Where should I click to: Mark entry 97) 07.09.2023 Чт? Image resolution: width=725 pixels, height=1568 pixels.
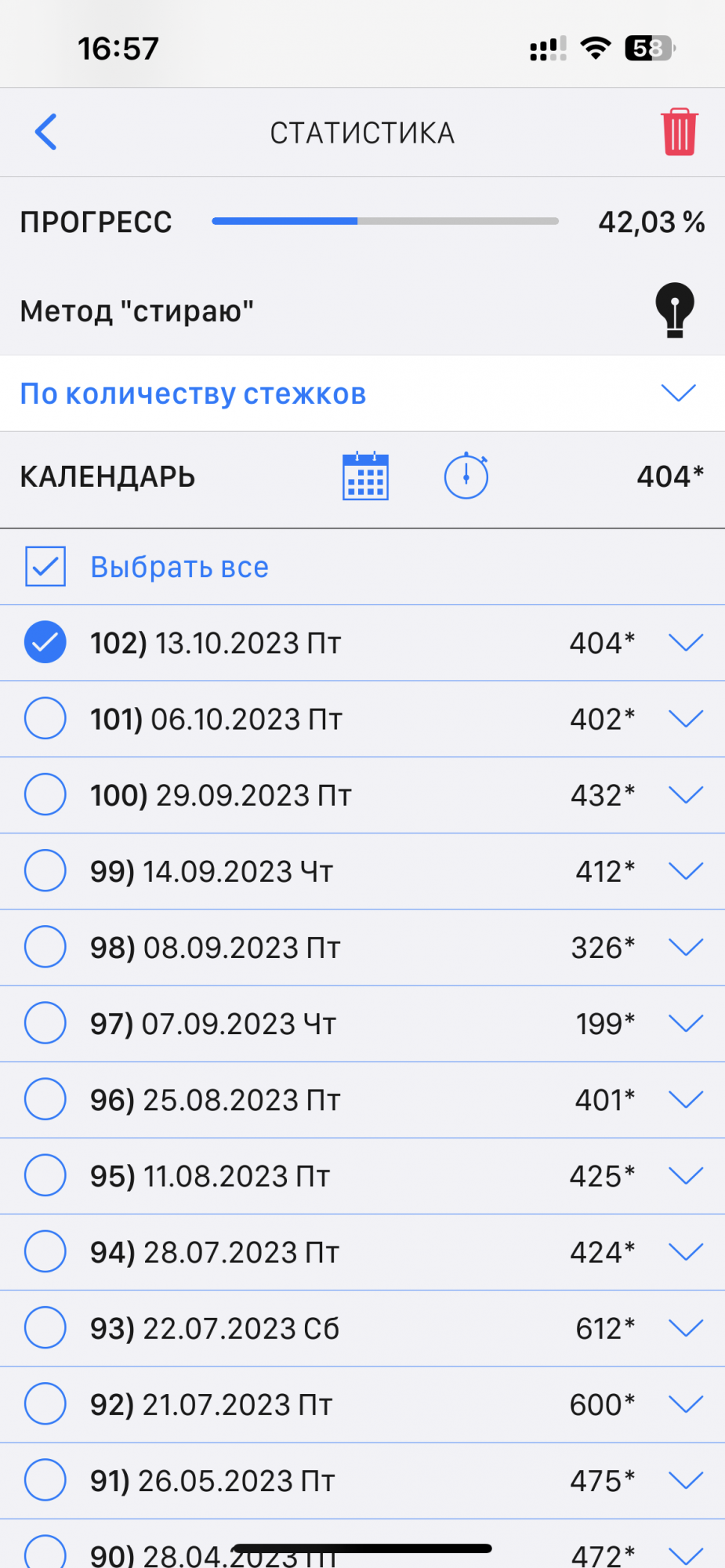45,1023
